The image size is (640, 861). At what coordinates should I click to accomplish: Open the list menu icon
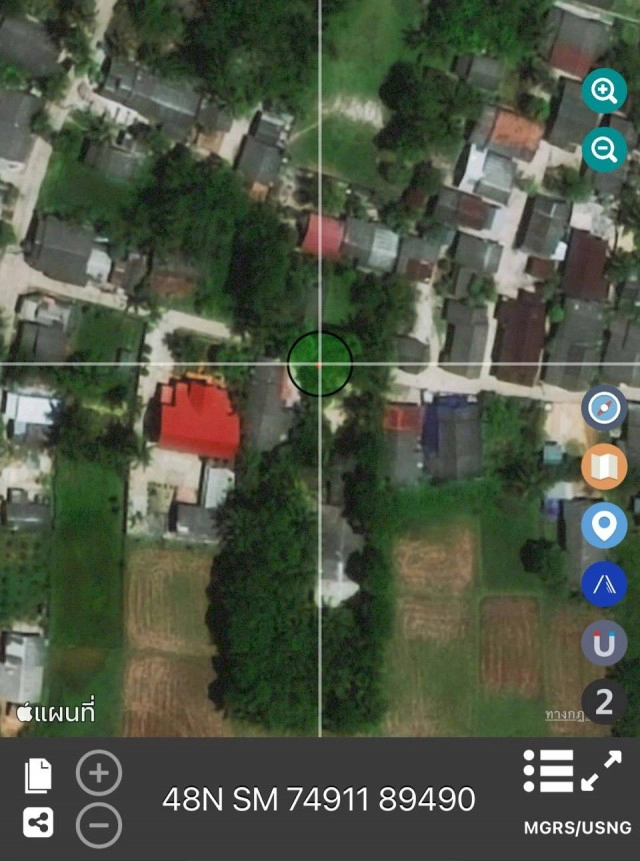(549, 771)
